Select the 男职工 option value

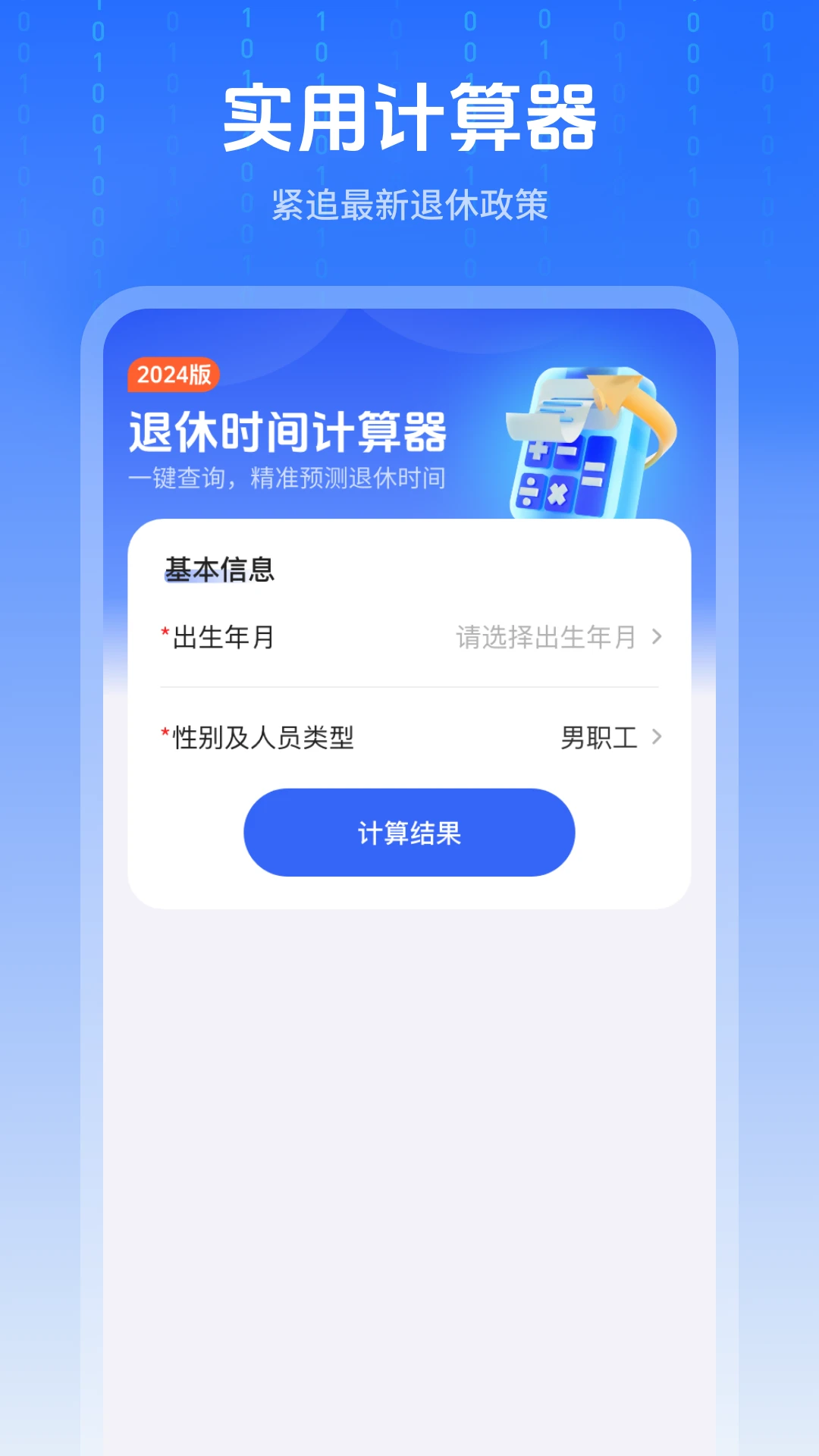click(x=598, y=738)
